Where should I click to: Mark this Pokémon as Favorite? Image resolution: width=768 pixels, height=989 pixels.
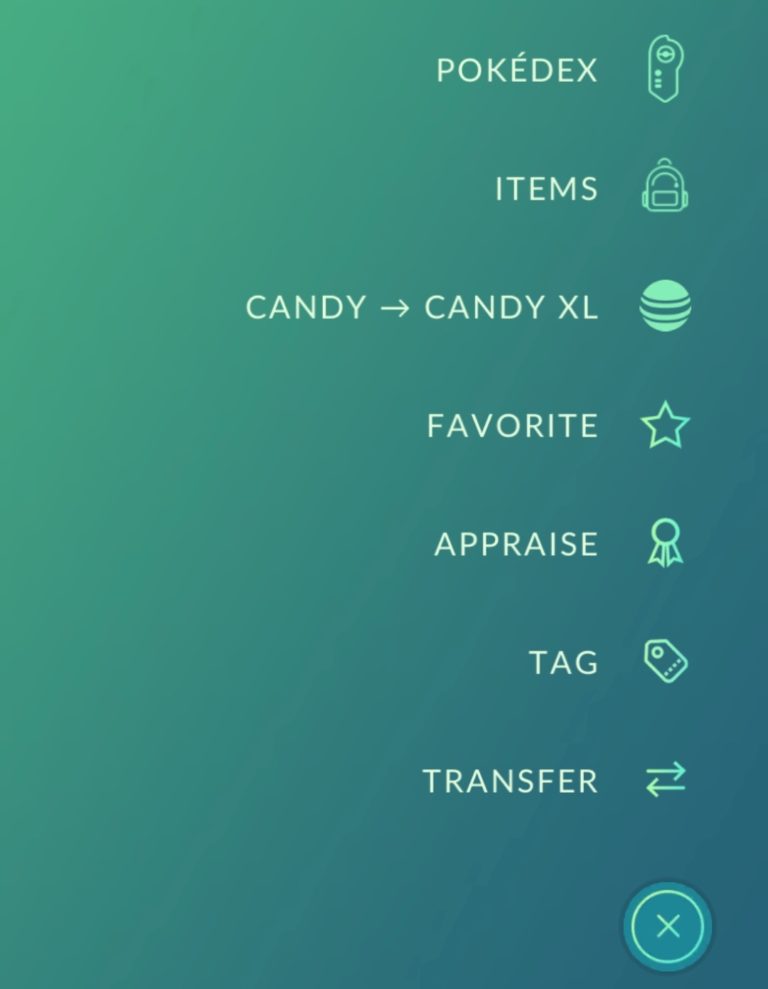[664, 426]
